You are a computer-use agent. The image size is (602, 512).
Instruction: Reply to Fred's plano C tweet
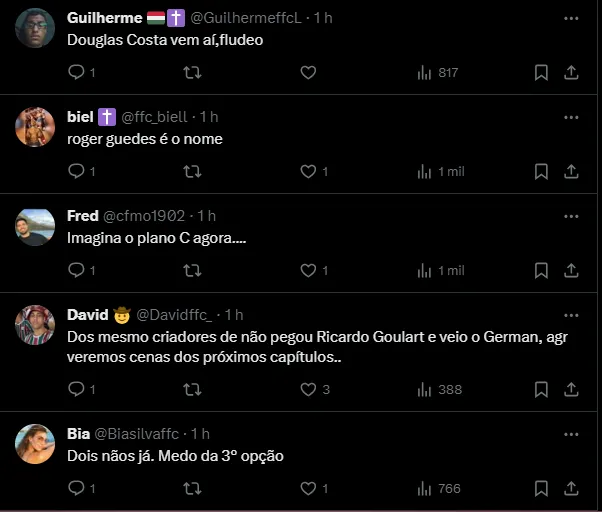pyautogui.click(x=77, y=270)
